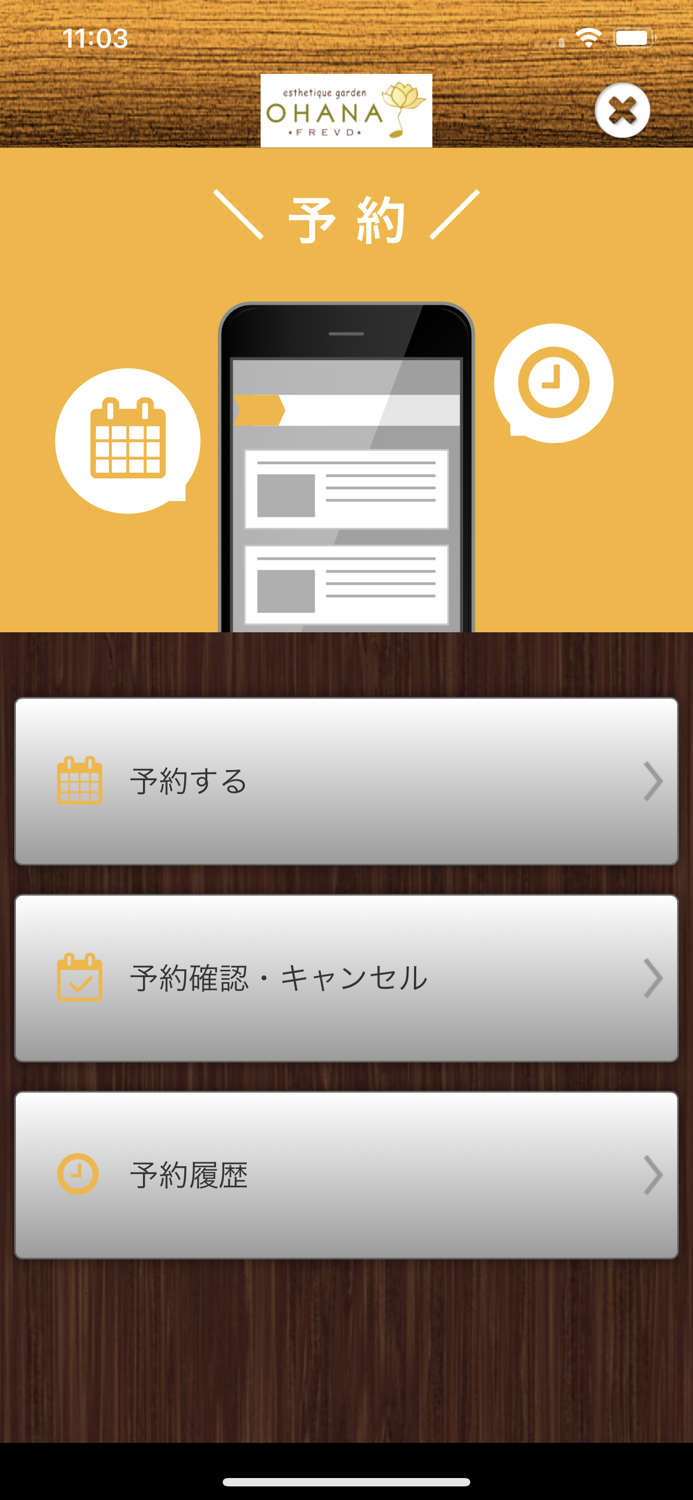View 予約履歴 reservation history
The image size is (693, 1500).
click(346, 1175)
